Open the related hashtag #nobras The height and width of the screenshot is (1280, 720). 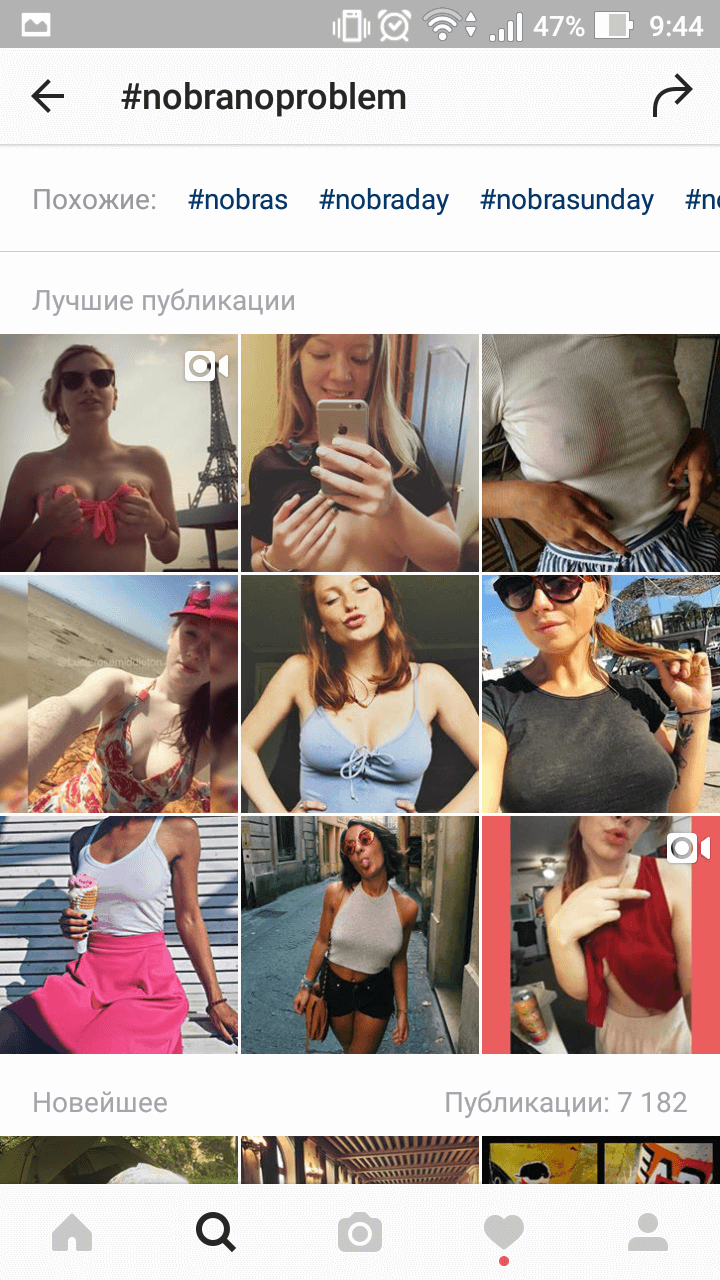(x=238, y=200)
